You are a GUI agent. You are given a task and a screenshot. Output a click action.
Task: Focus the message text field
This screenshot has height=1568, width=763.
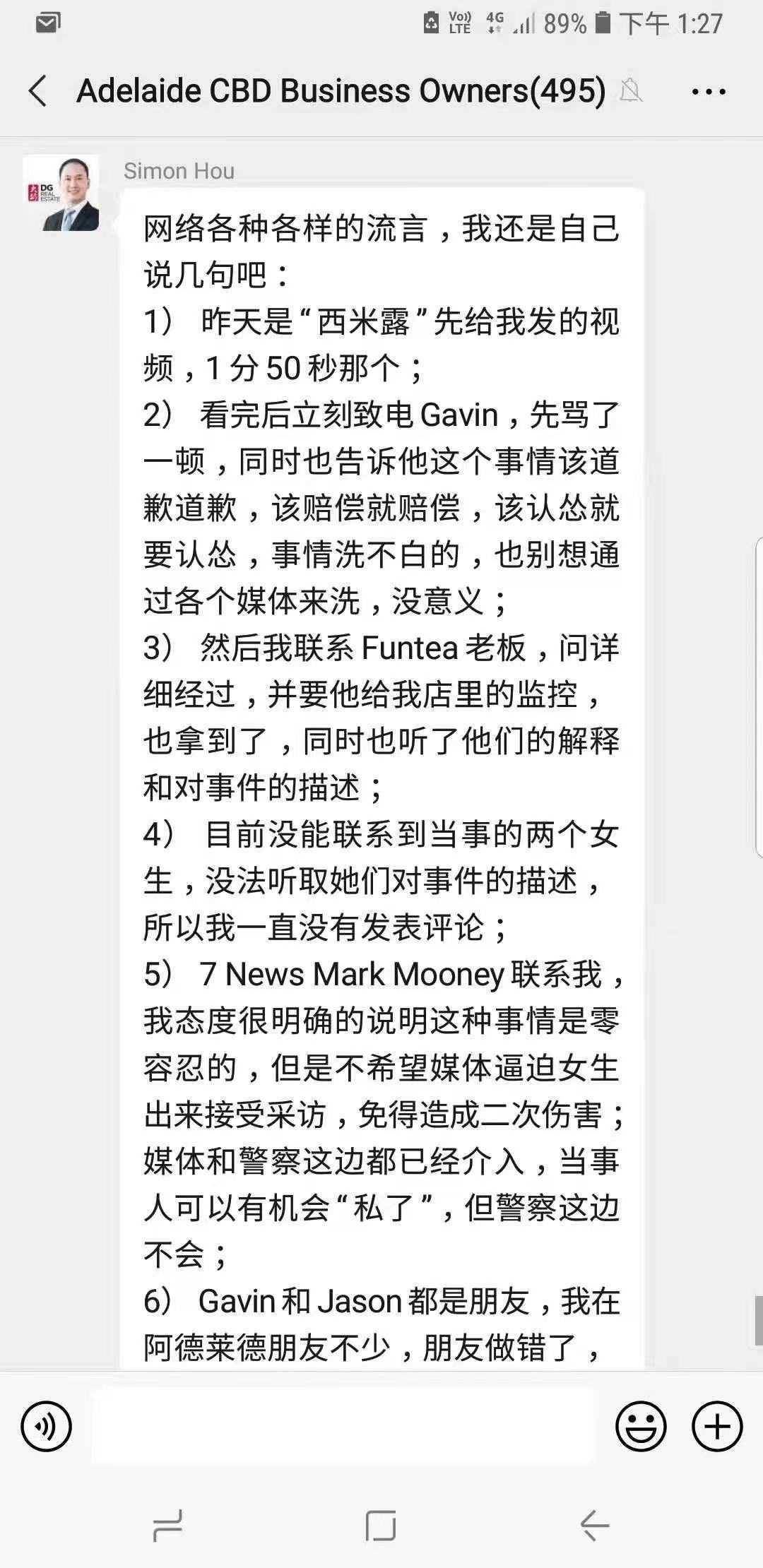click(x=343, y=1427)
